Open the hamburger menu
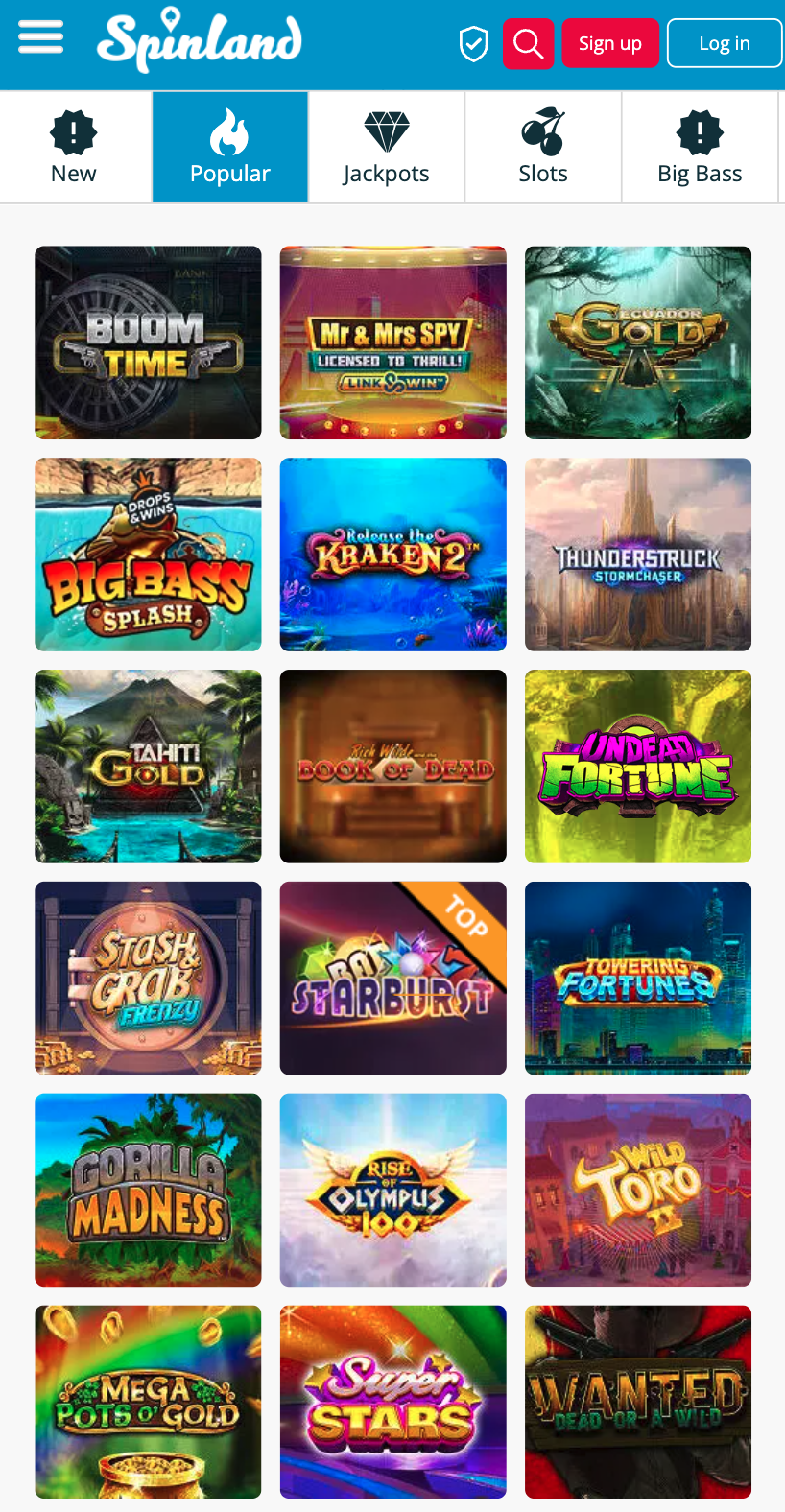 40,38
